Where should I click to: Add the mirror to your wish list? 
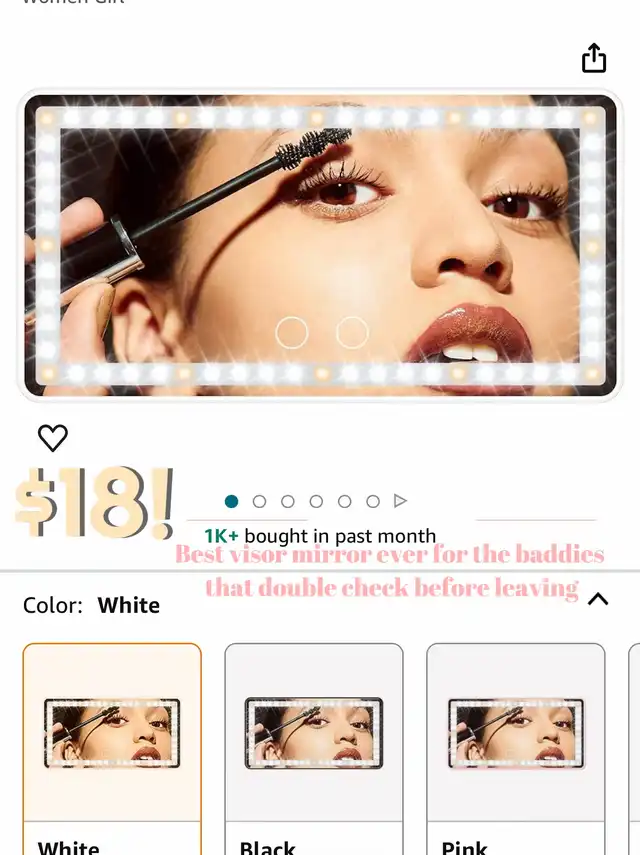click(53, 438)
